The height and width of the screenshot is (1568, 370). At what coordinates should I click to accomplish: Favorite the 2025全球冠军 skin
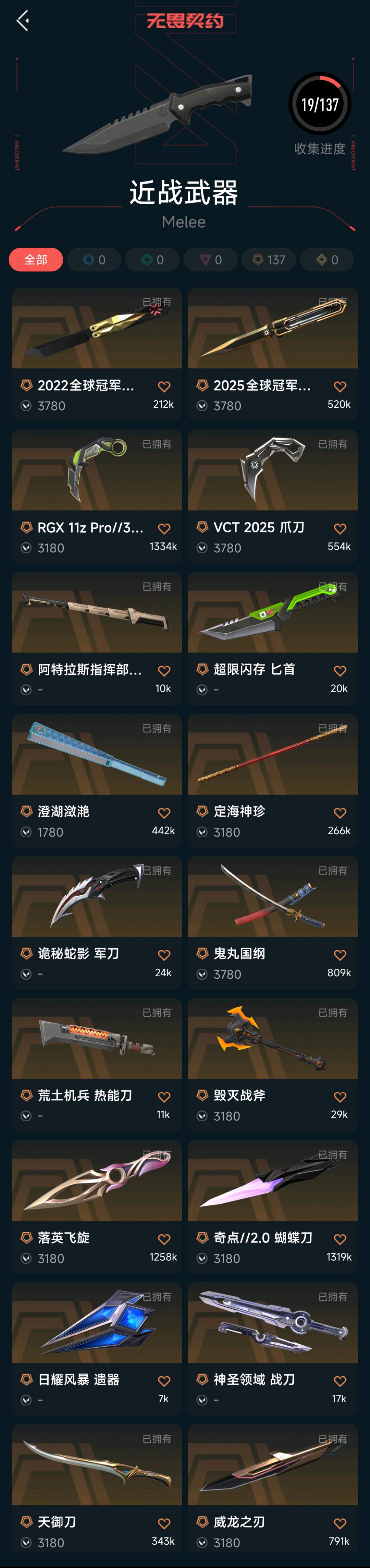[340, 387]
